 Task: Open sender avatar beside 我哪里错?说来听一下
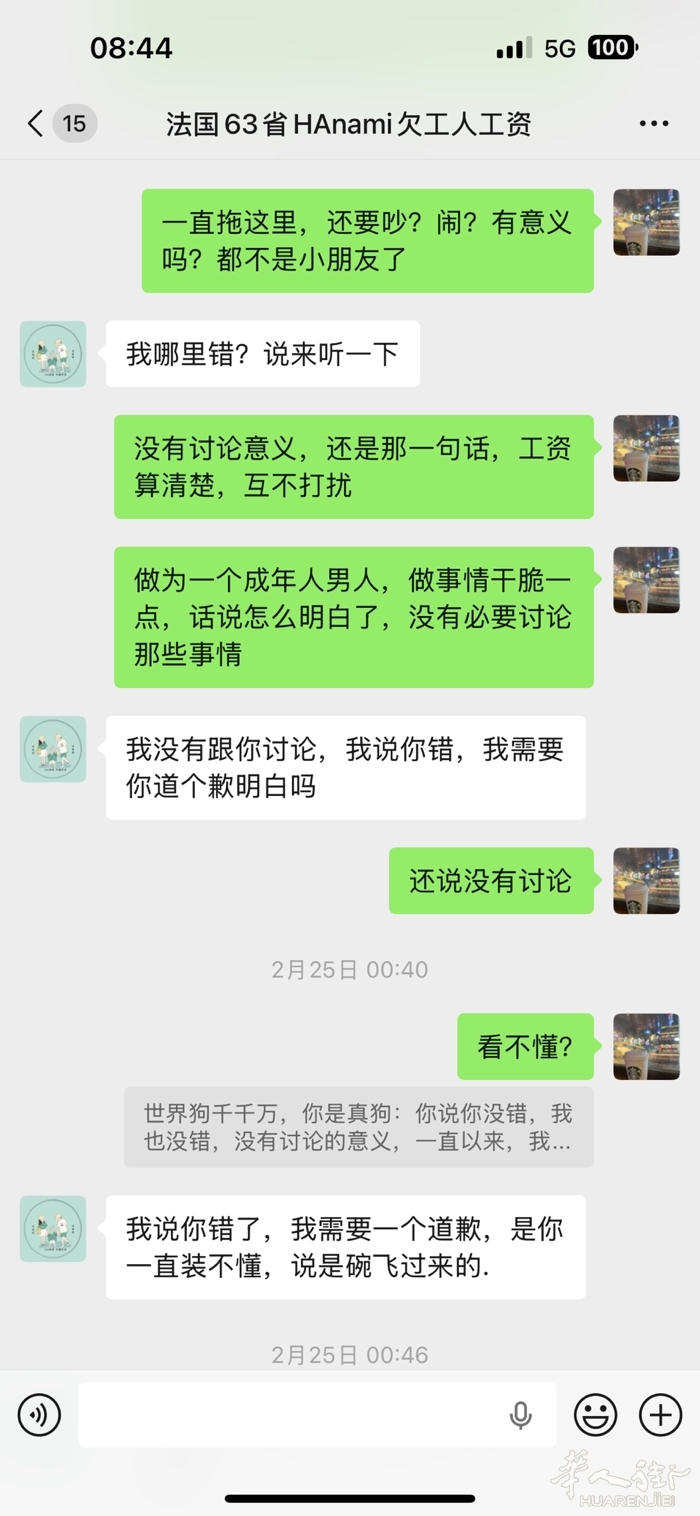click(53, 354)
